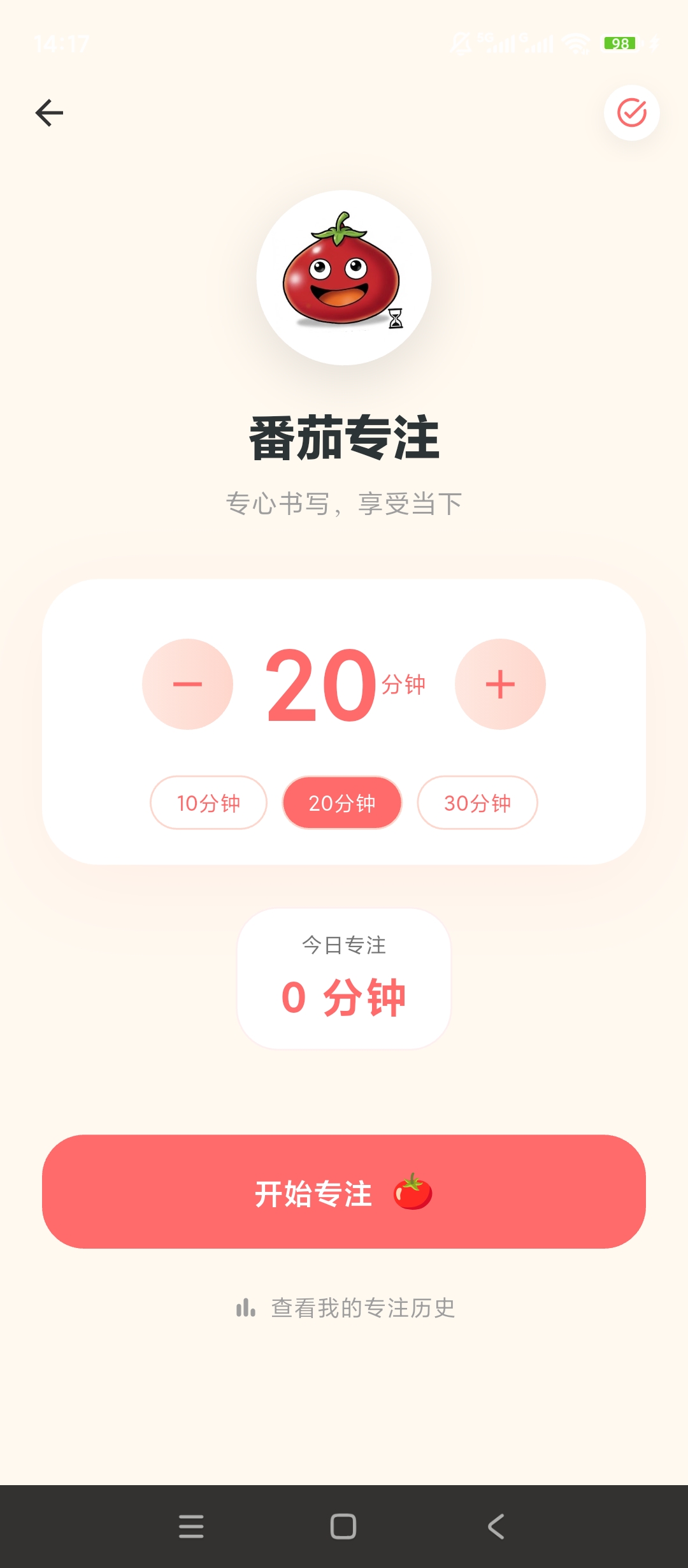Viewport: 688px width, 1568px height.
Task: Choose the 20分钟 preset chip
Action: (x=342, y=802)
